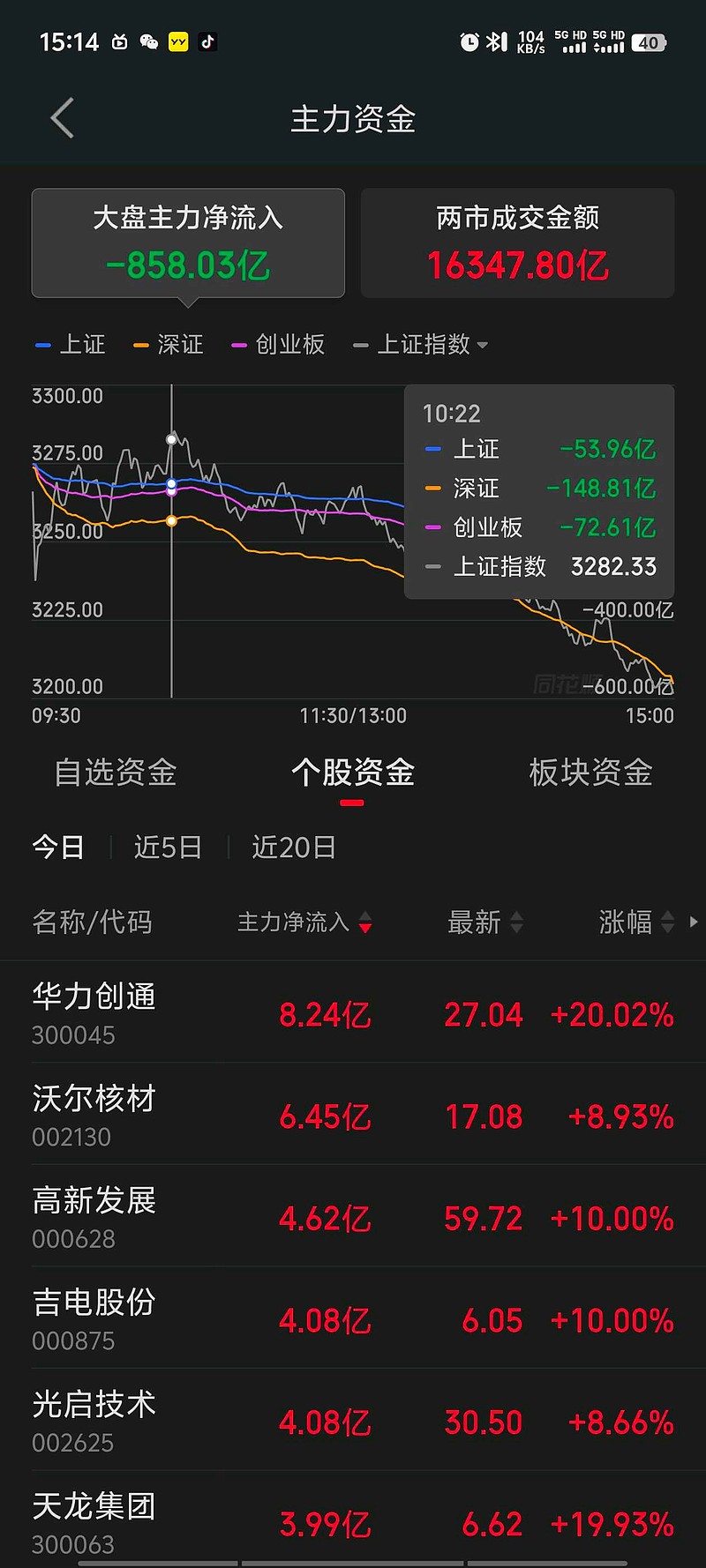Select the 大盘主力净流入 card
Viewport: 706px width, 1568px height.
[x=188, y=243]
